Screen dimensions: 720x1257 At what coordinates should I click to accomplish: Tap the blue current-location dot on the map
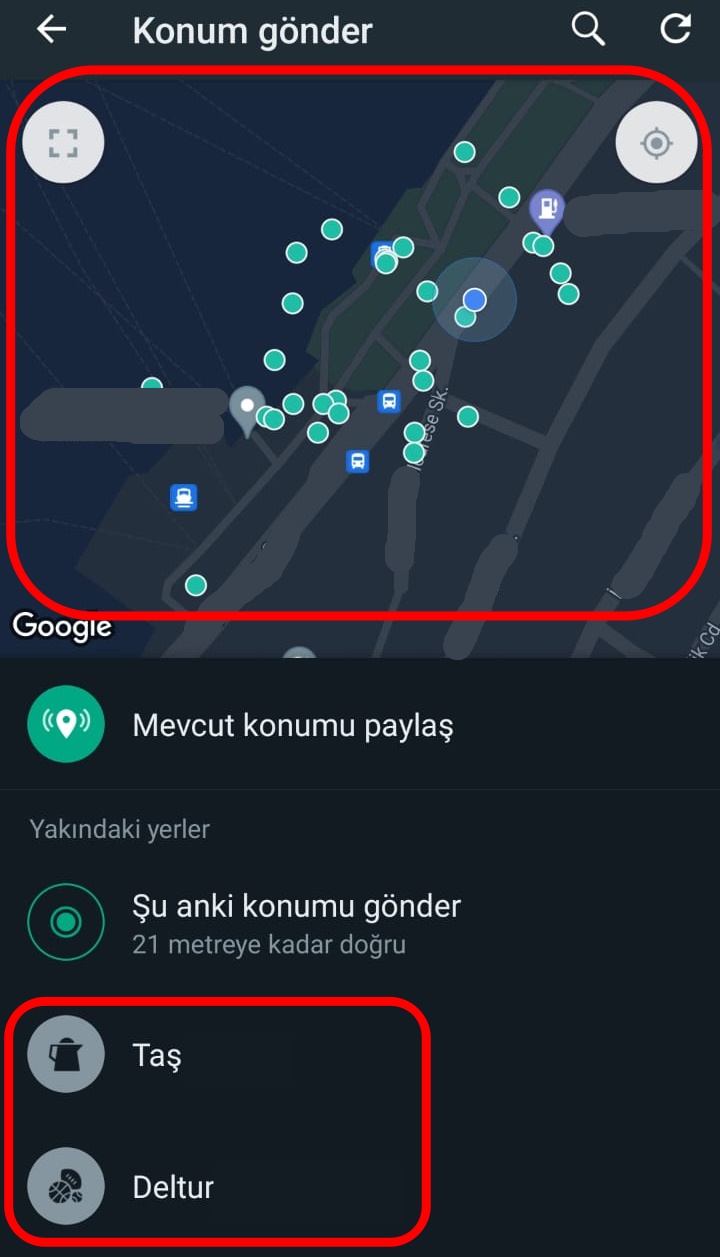tap(475, 299)
